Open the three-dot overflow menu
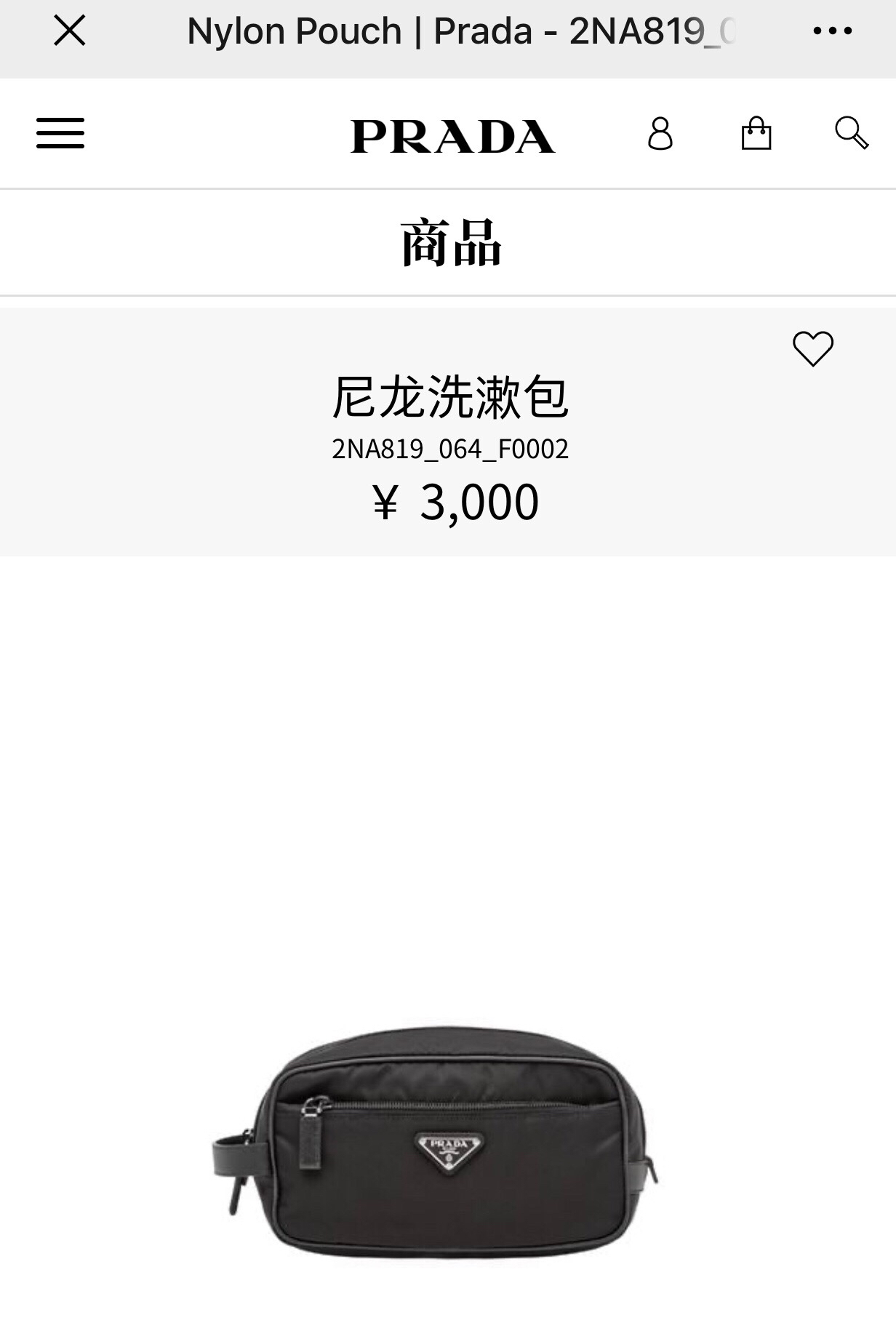This screenshot has width=896, height=1331. (x=832, y=31)
